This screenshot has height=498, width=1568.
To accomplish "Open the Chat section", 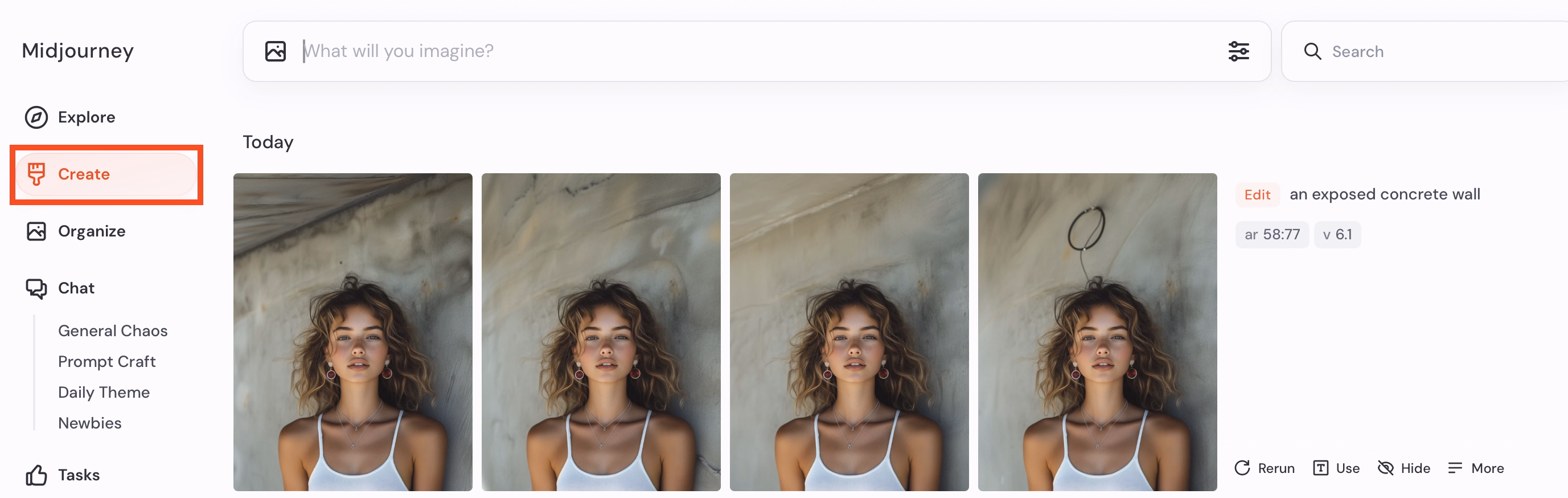I will (76, 288).
